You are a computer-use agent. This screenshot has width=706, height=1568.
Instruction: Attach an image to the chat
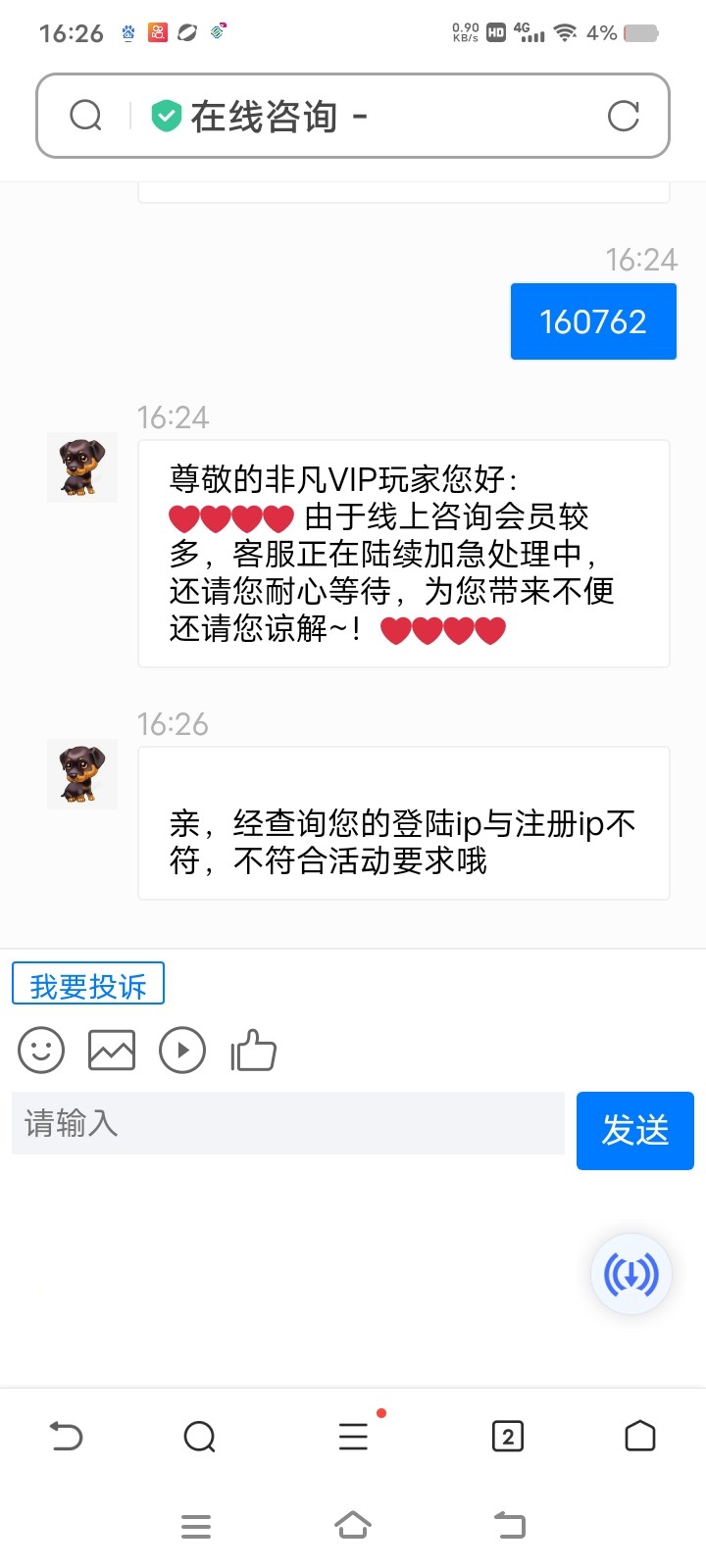point(112,1050)
